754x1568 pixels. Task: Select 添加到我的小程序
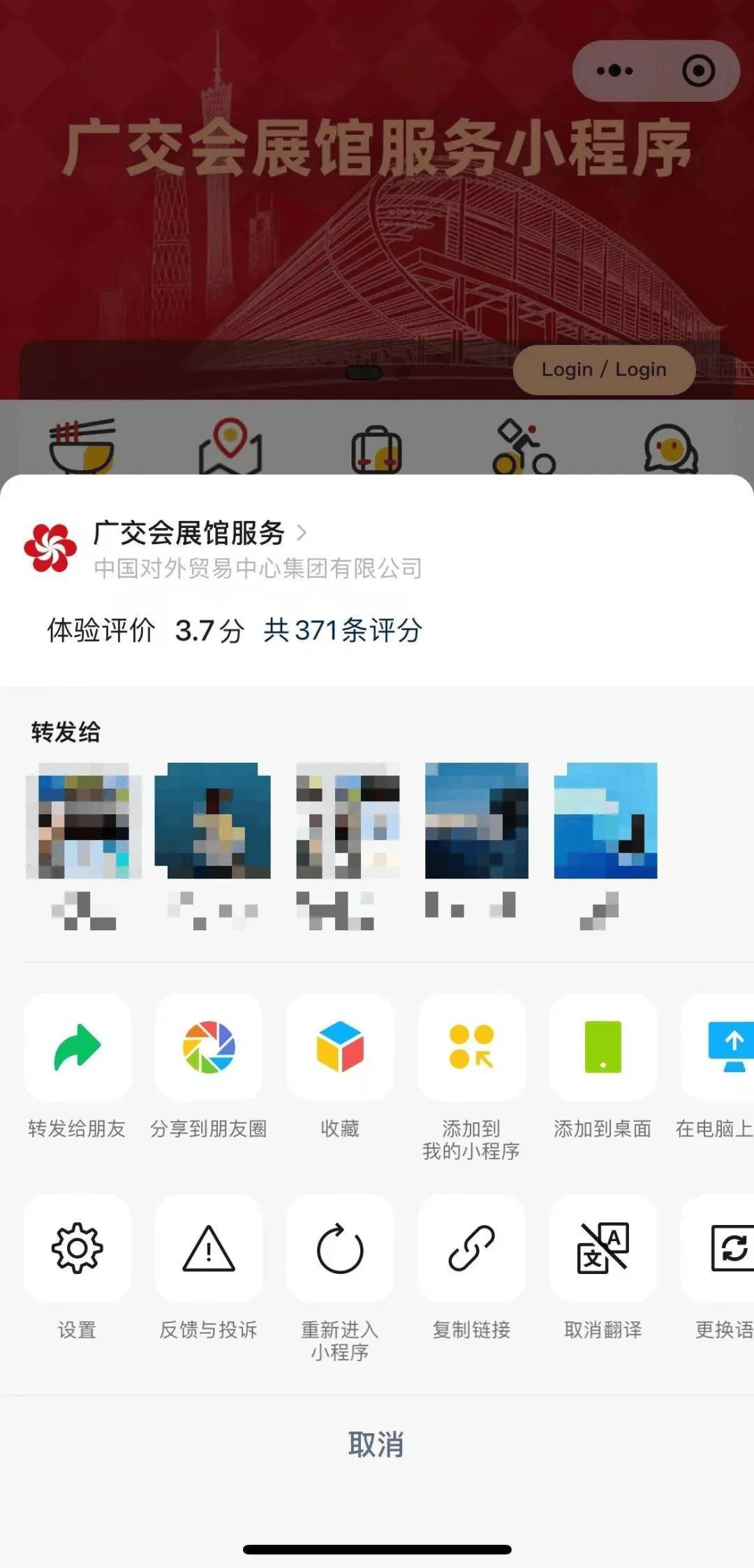tap(471, 1048)
